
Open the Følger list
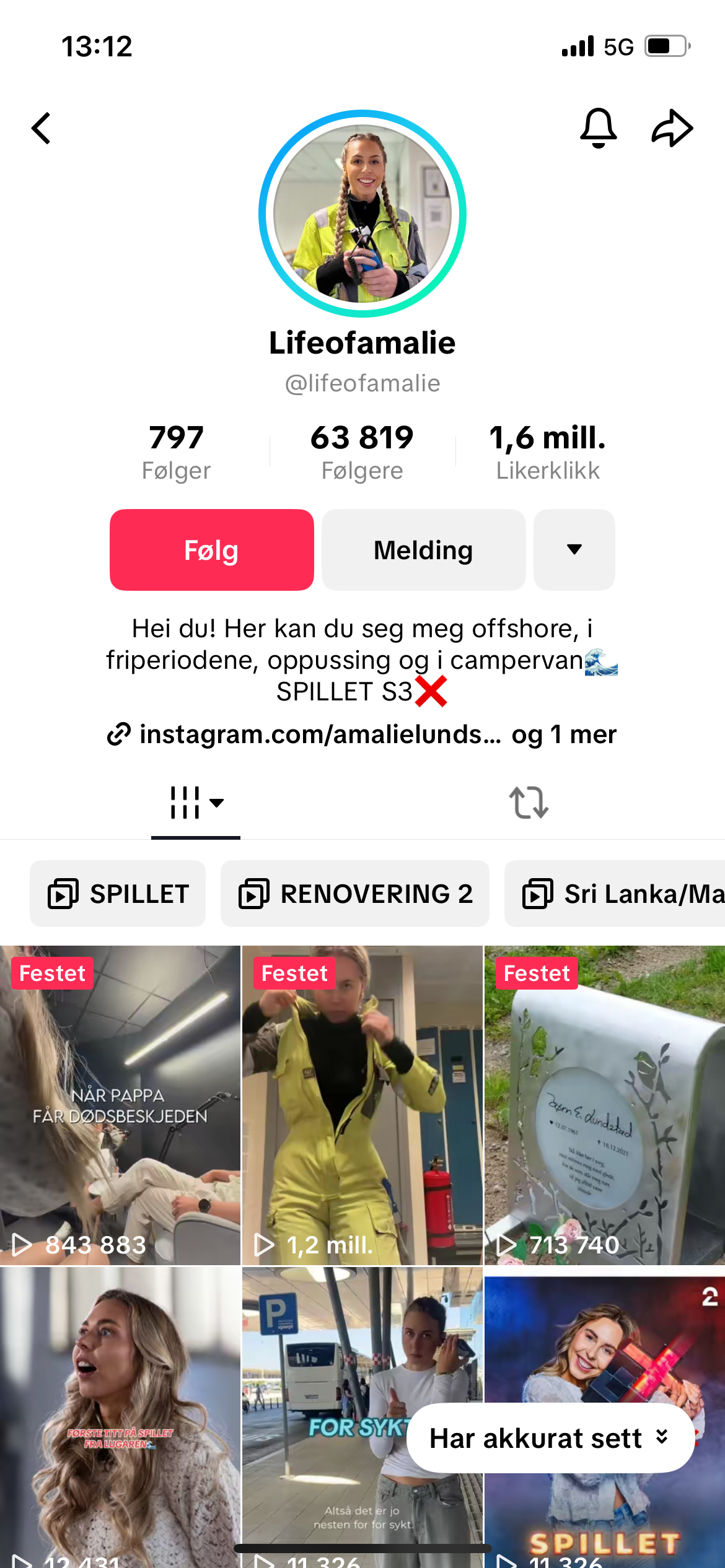click(176, 452)
